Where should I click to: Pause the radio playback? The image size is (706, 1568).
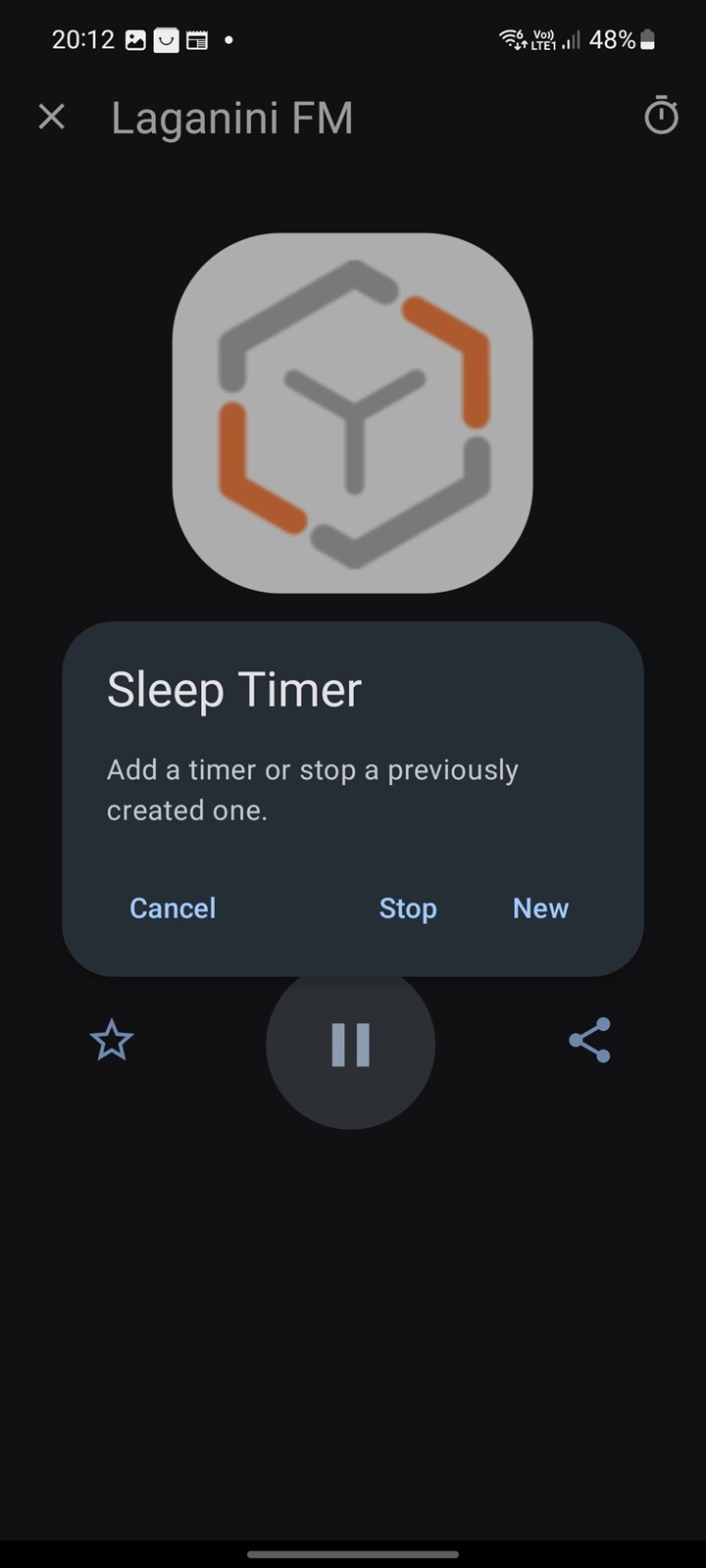[x=350, y=1045]
